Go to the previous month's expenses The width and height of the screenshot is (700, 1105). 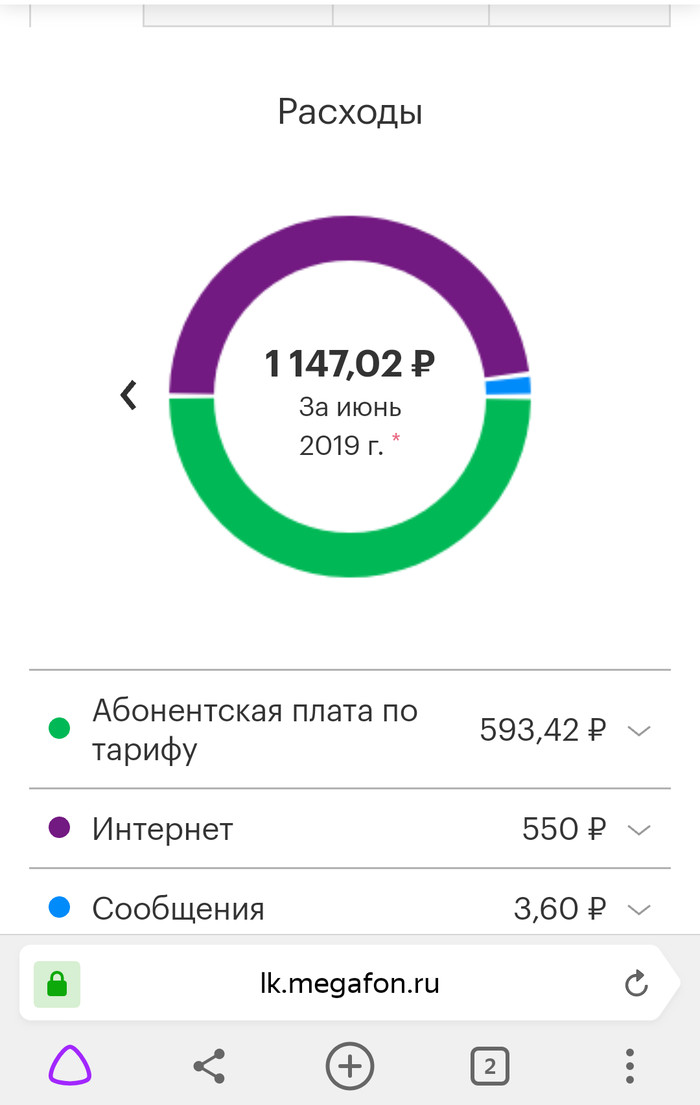point(128,395)
